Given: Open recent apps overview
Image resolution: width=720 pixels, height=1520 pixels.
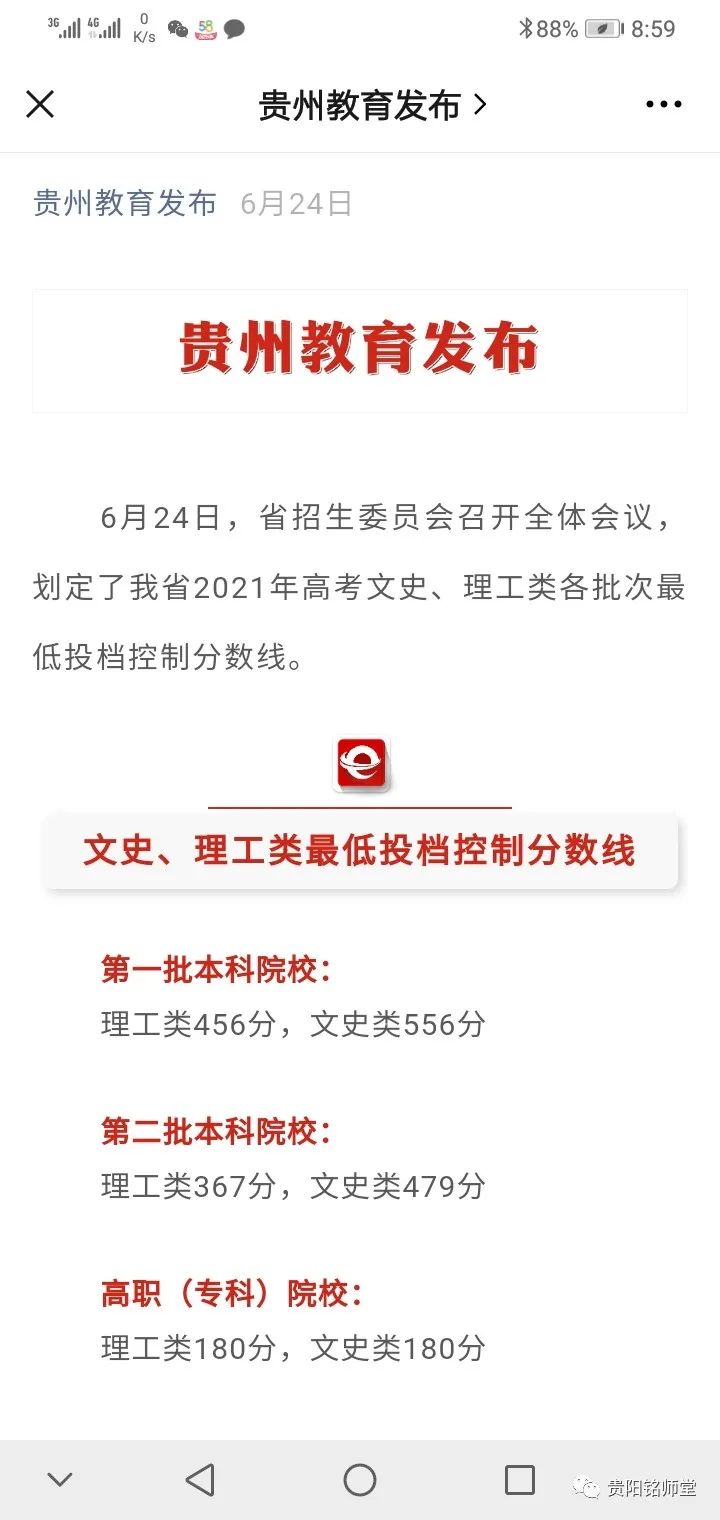Looking at the screenshot, I should 519,1479.
